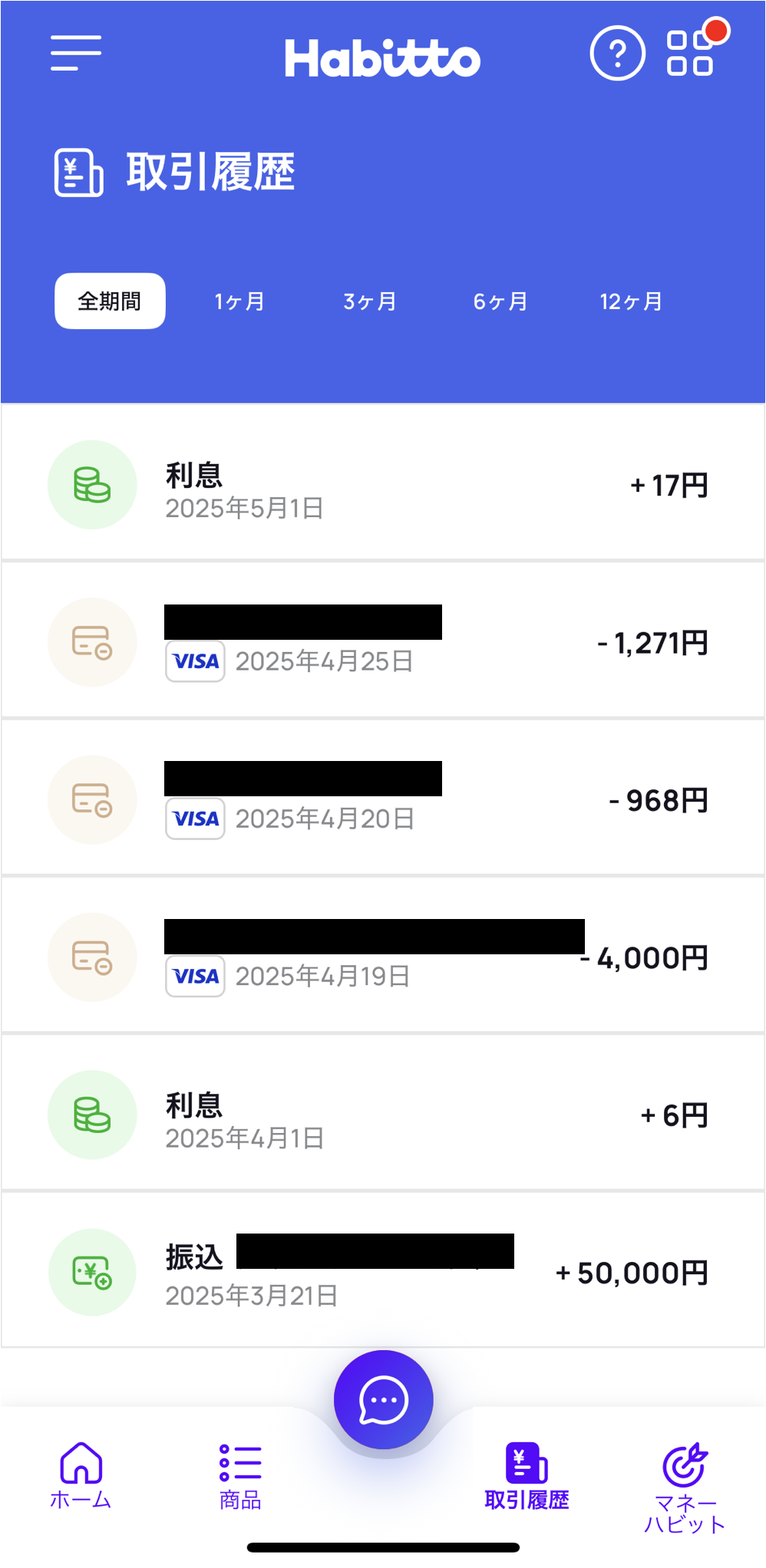The width and height of the screenshot is (766, 1568).
Task: Tap the 取引履歴 bottom navigation tab
Action: pyautogui.click(x=527, y=1476)
